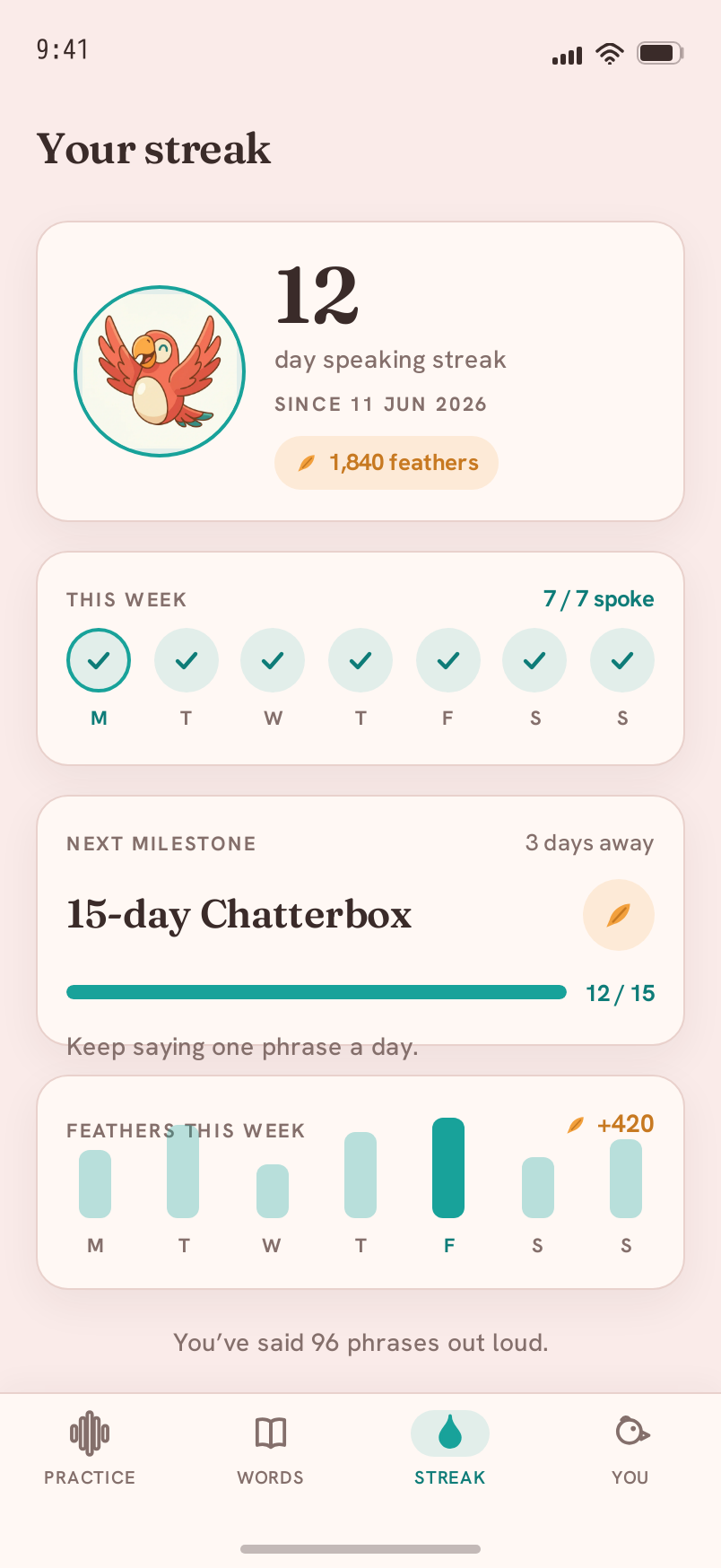721x1568 pixels.
Task: Open the Words tab
Action: (x=270, y=1449)
